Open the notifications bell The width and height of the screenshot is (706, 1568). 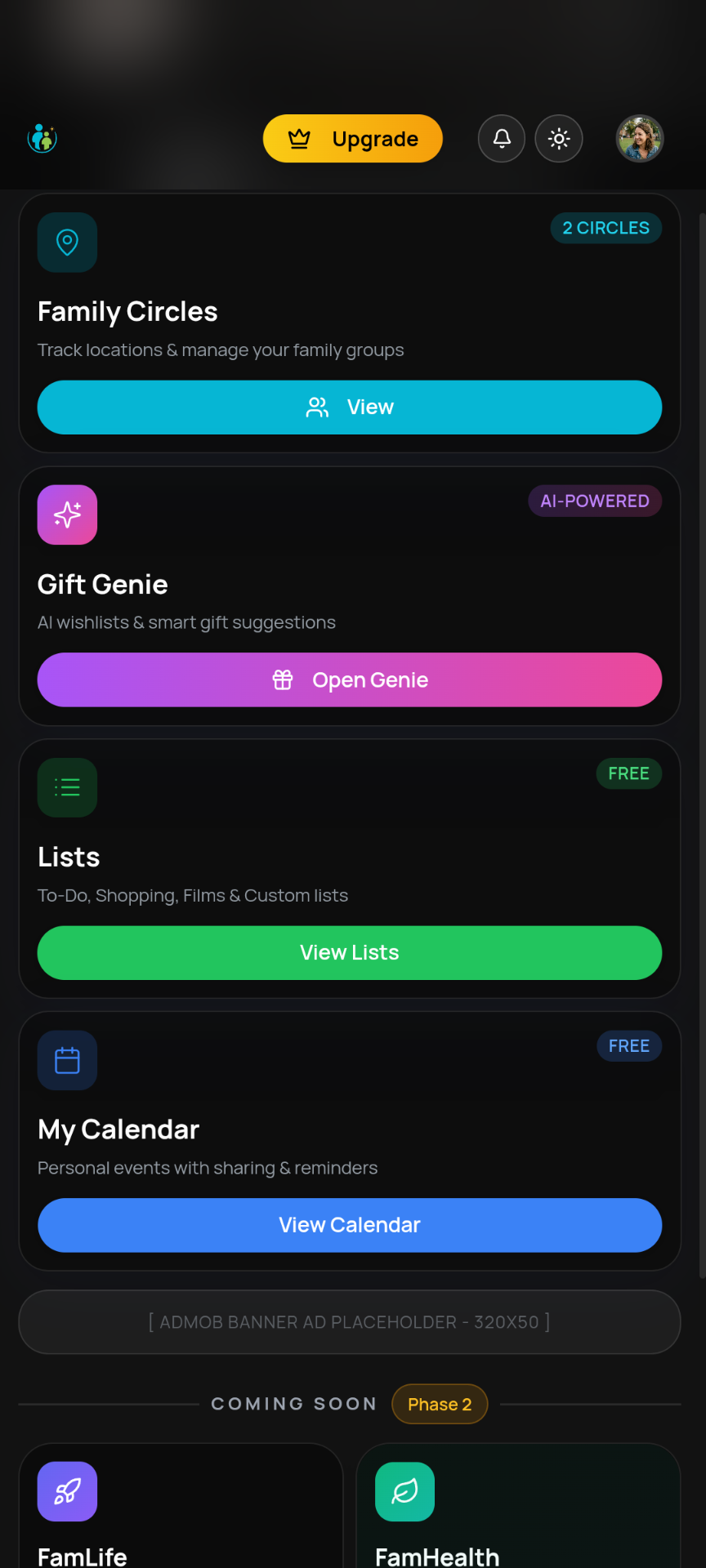[x=502, y=139]
